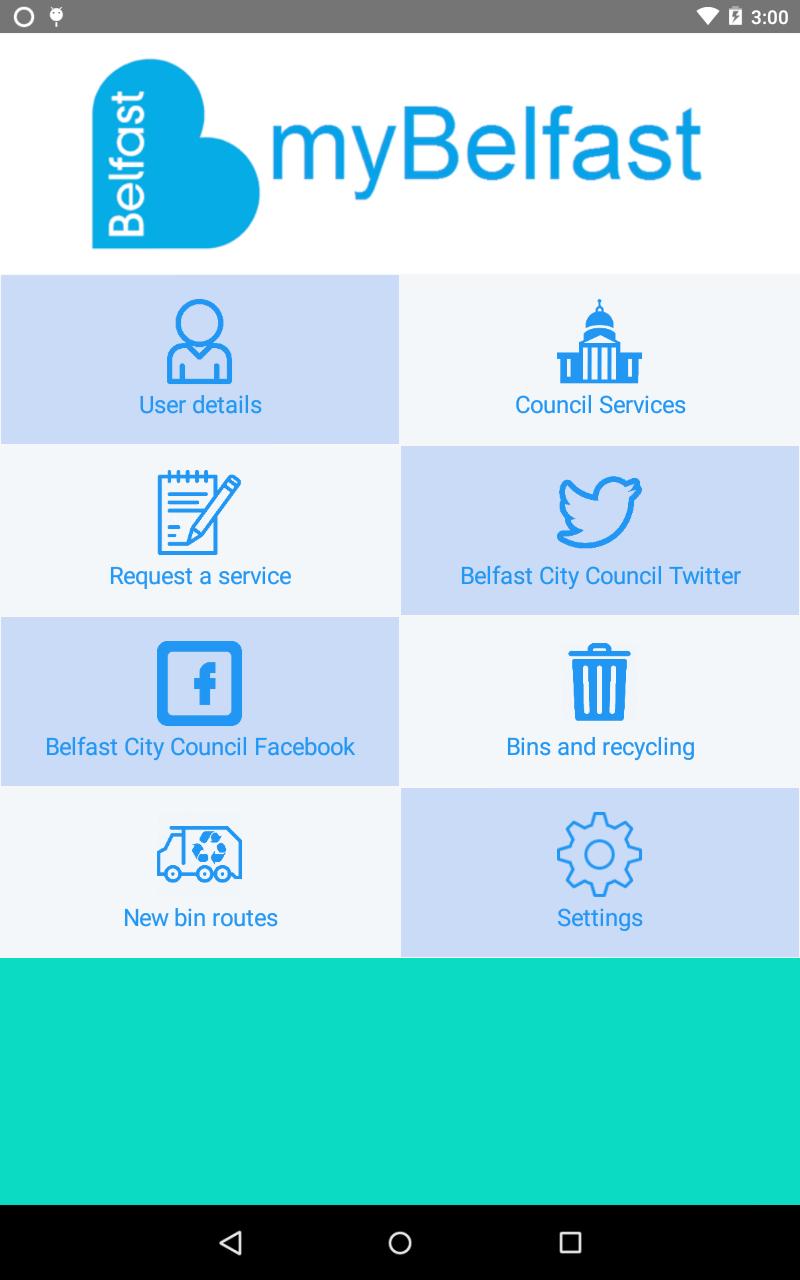Screen dimensions: 800x1280
Task: Open the Council Services tile
Action: pyautogui.click(x=599, y=359)
